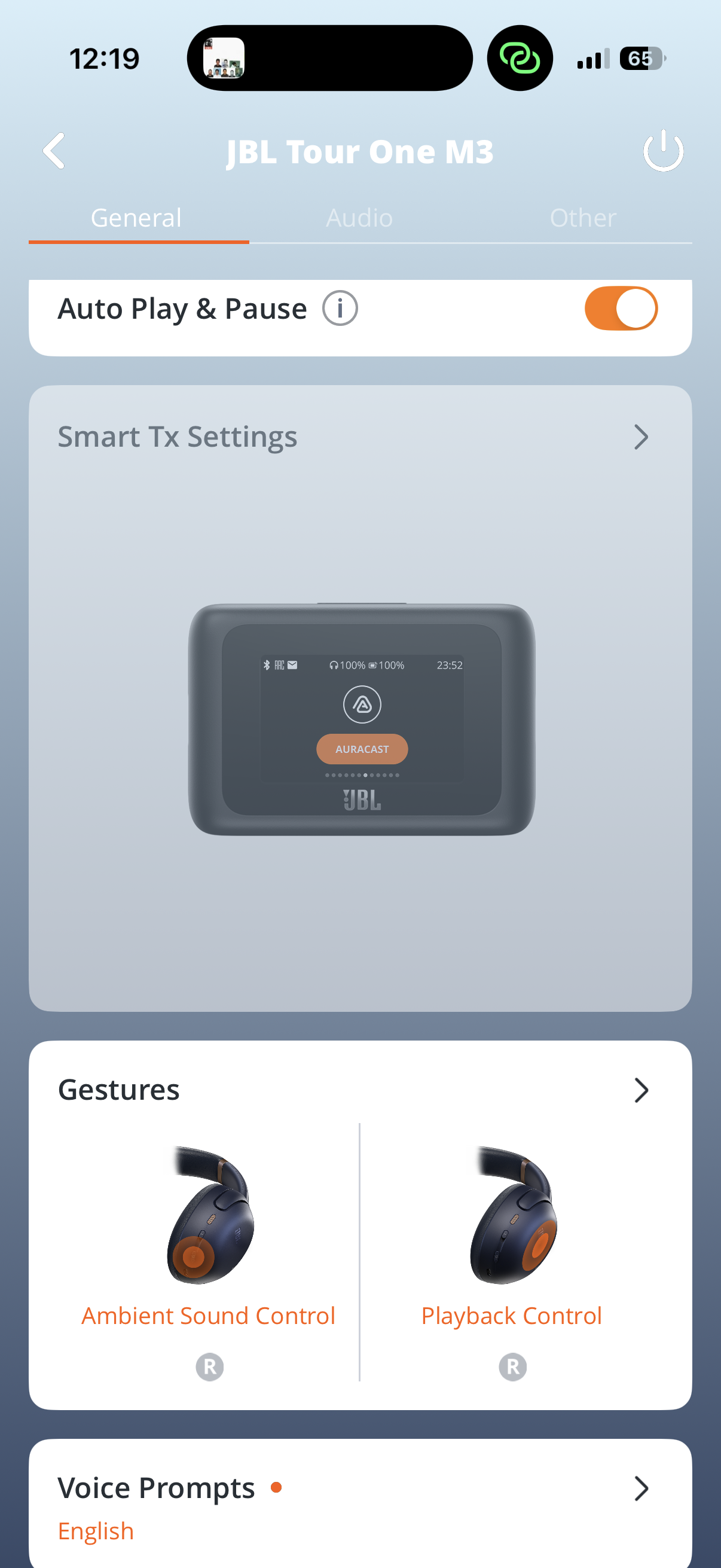Toggle Auto Play & Pause switch
Image resolution: width=721 pixels, height=1568 pixels.
click(620, 309)
